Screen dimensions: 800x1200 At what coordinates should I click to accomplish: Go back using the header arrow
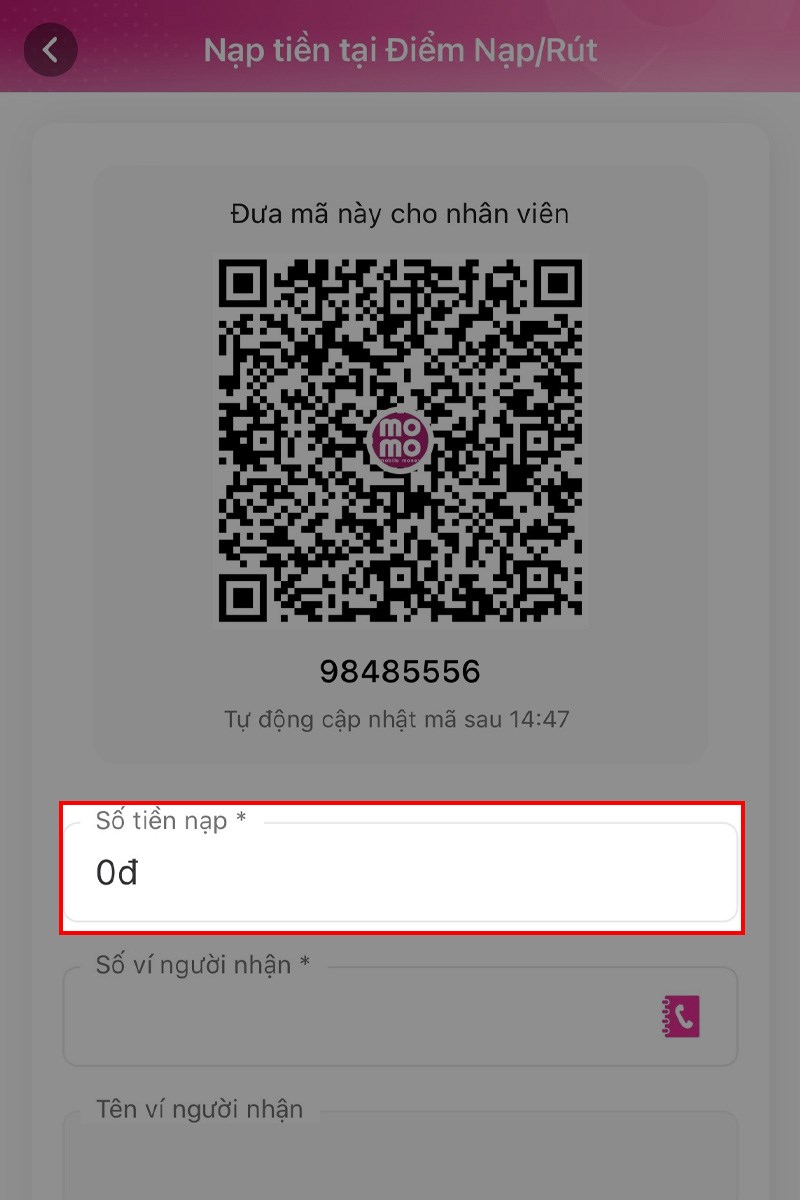coord(50,50)
